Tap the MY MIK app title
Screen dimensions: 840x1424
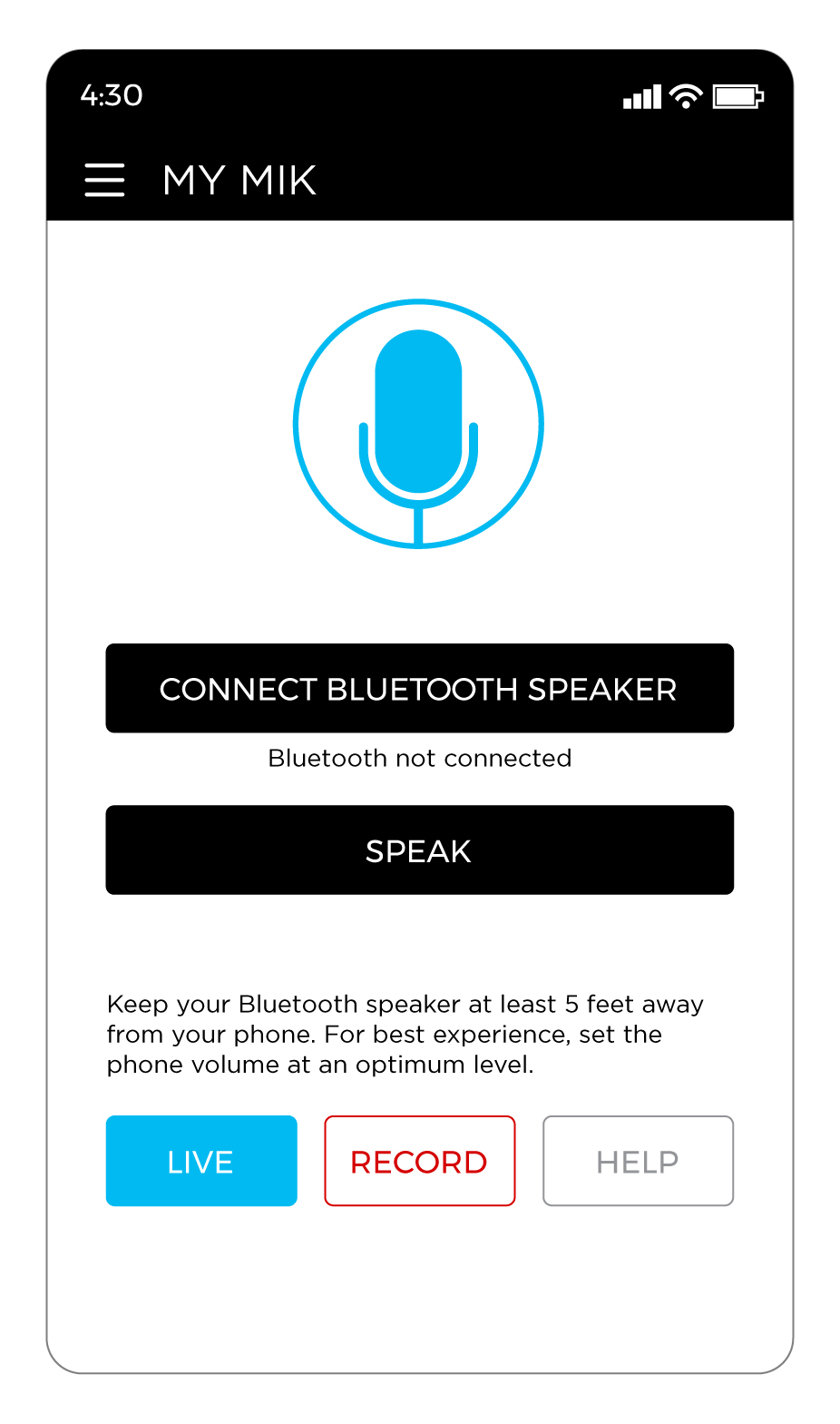(x=239, y=180)
